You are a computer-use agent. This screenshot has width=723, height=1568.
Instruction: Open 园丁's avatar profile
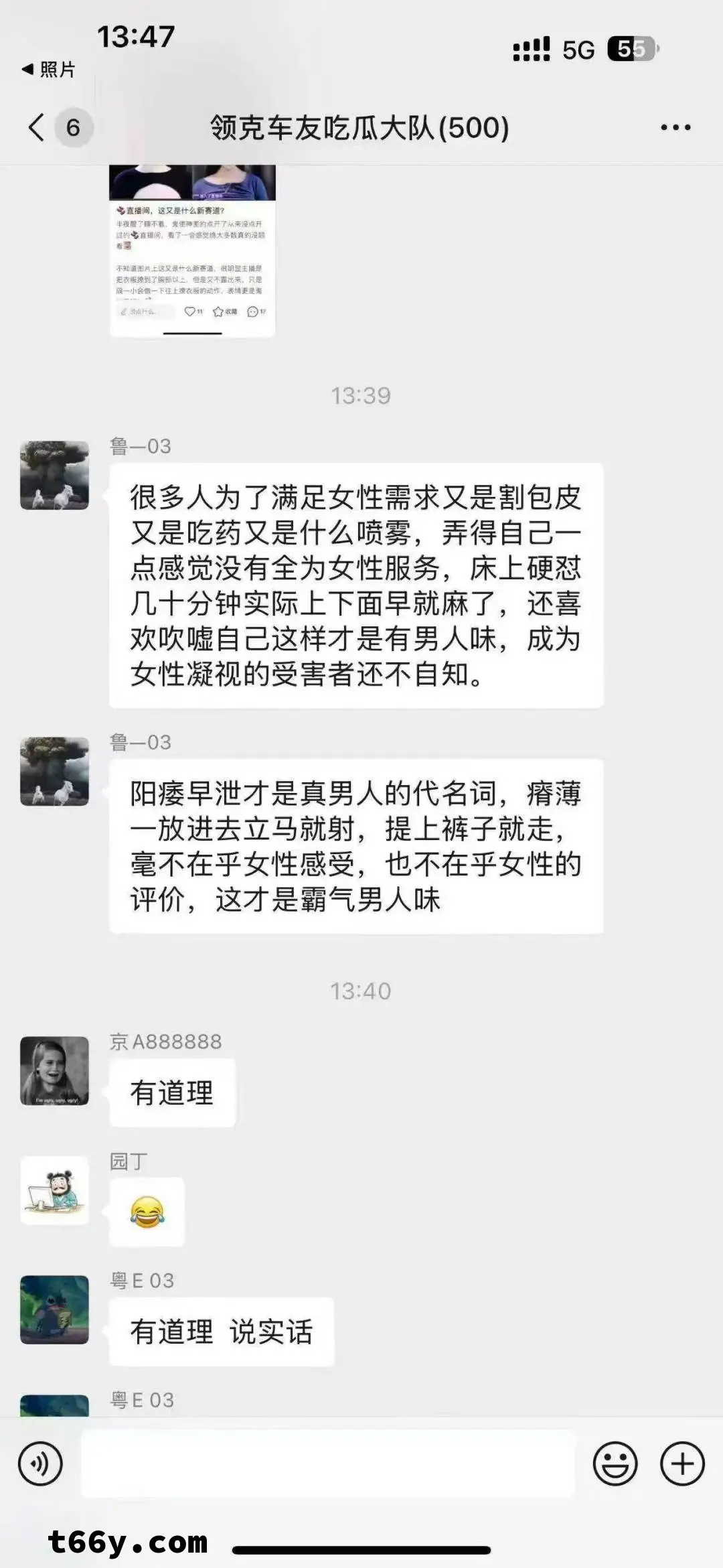54,1190
